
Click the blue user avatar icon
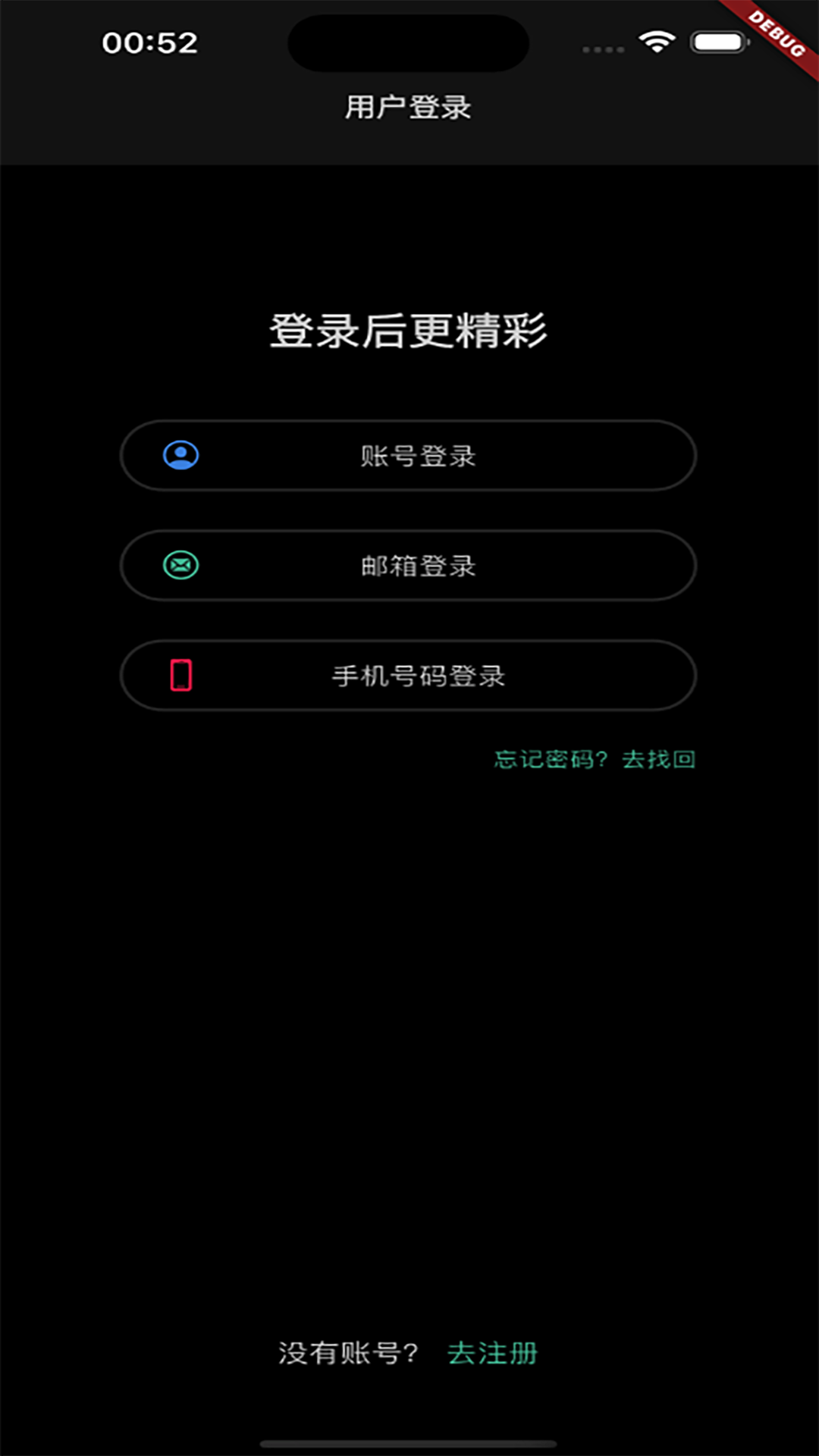click(x=180, y=456)
